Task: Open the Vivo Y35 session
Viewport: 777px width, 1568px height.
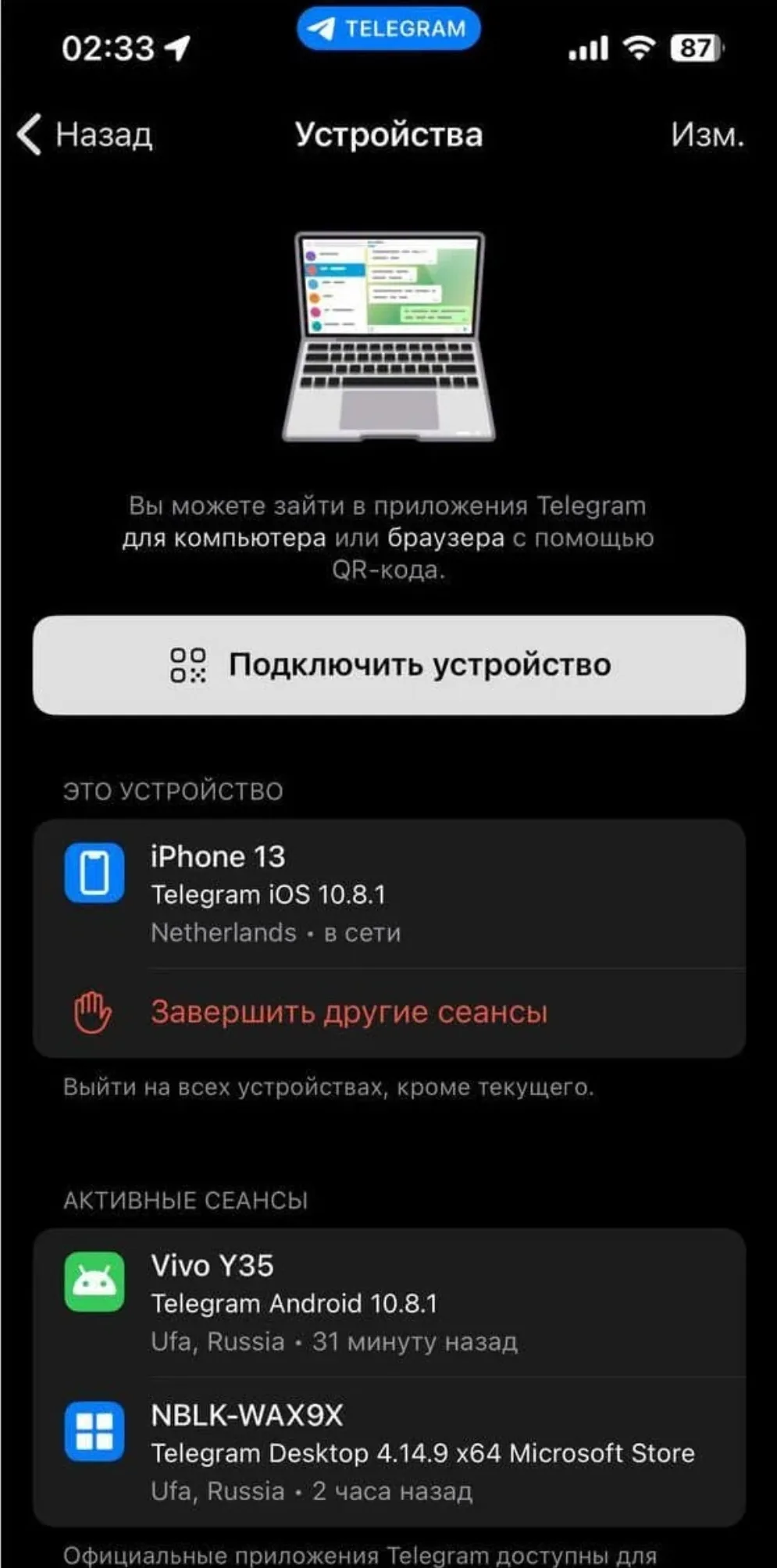Action: (x=389, y=1302)
